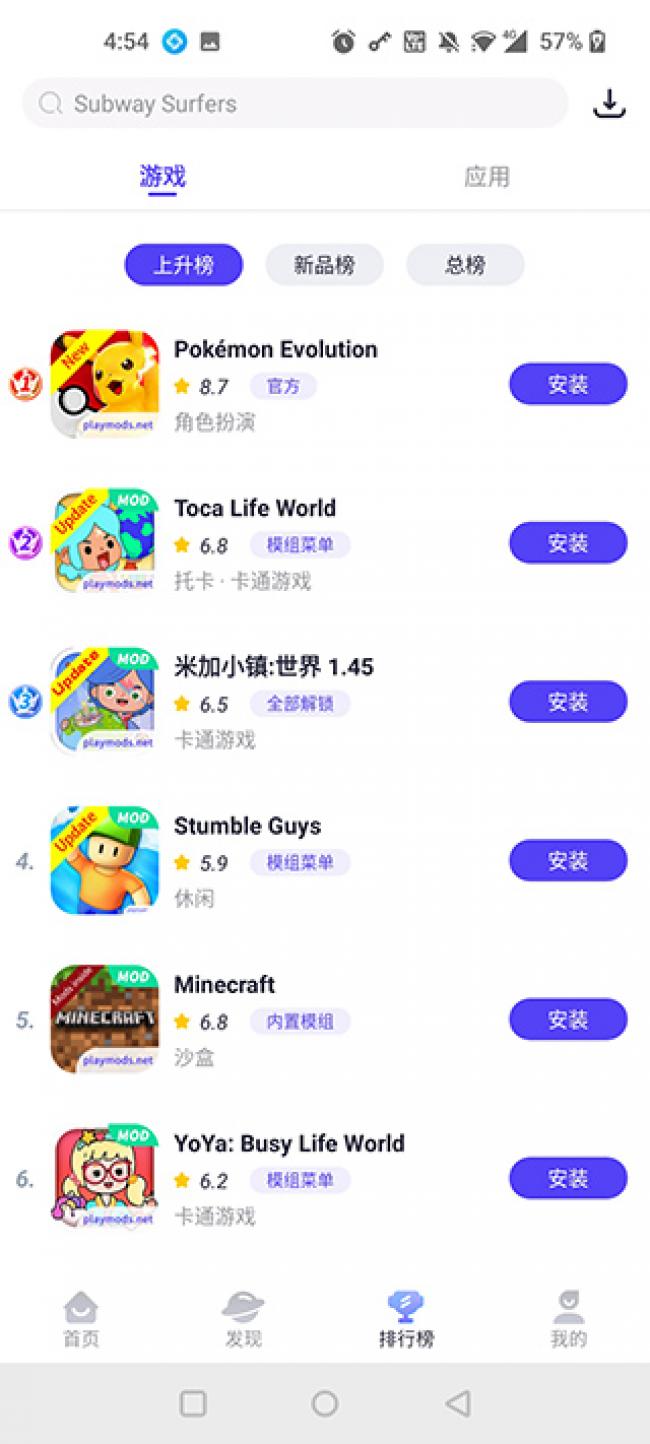Screen dimensions: 650x1444
Task: Open the Stumble Guys listing
Action: coord(247,826)
